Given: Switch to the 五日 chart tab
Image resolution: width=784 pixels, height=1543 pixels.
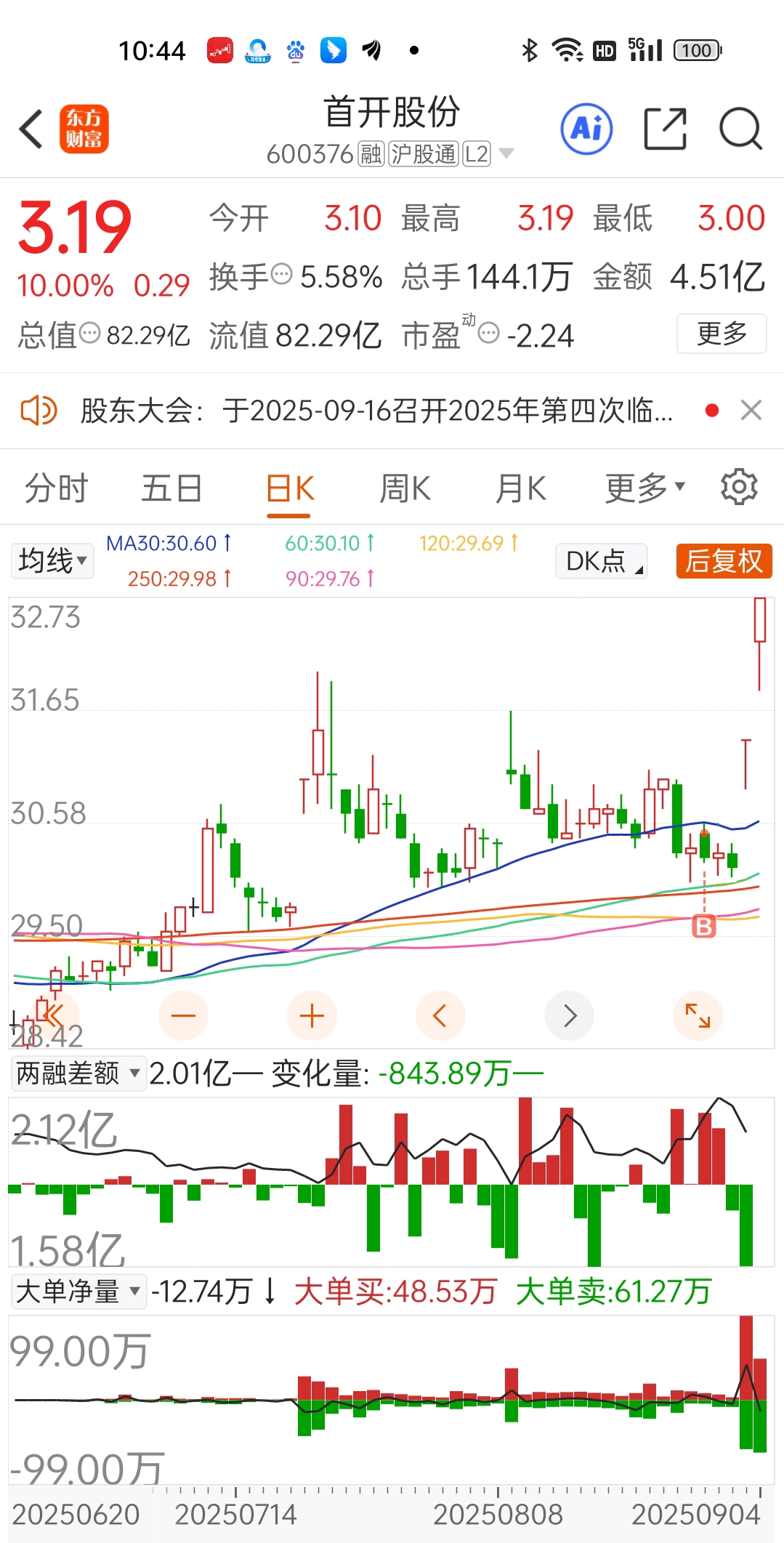Looking at the screenshot, I should 171,488.
